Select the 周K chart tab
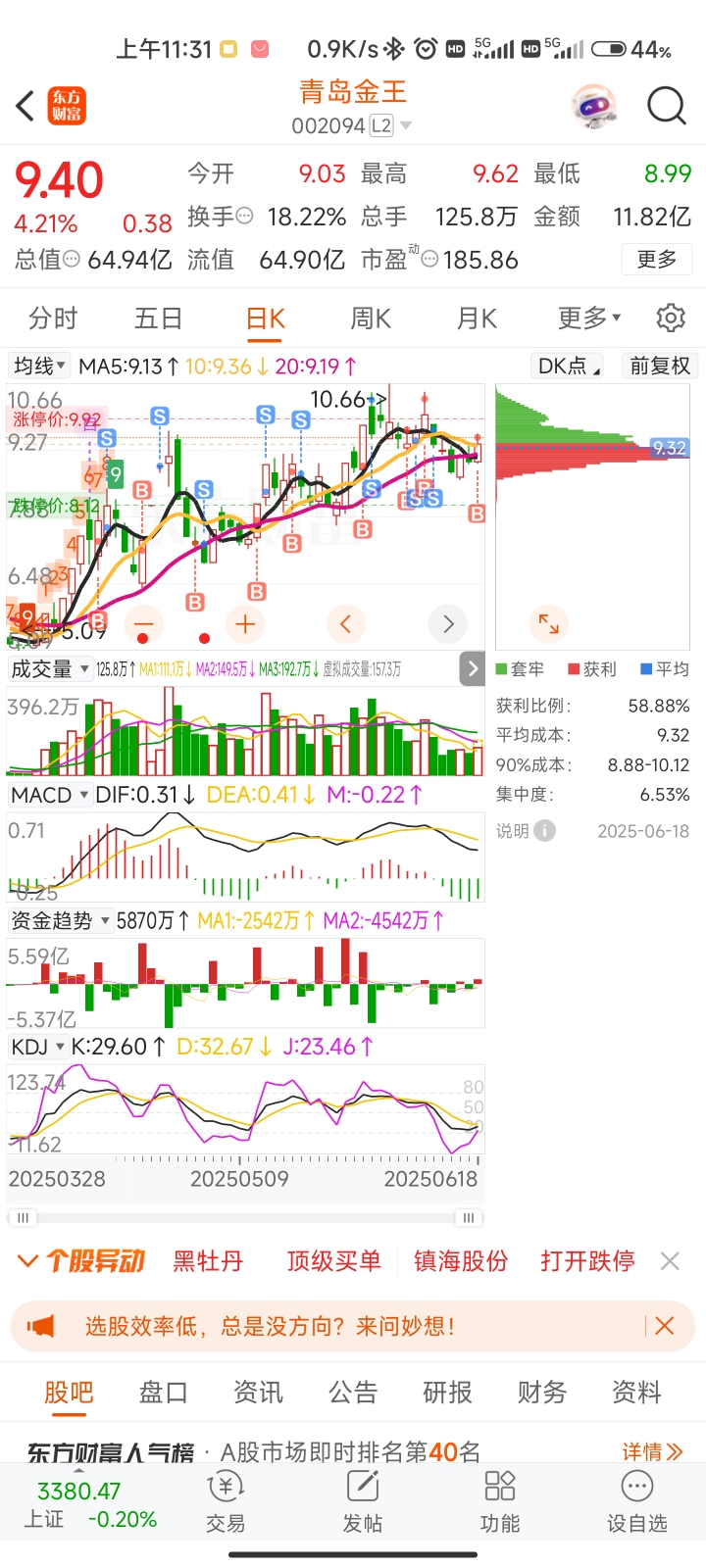 371,318
